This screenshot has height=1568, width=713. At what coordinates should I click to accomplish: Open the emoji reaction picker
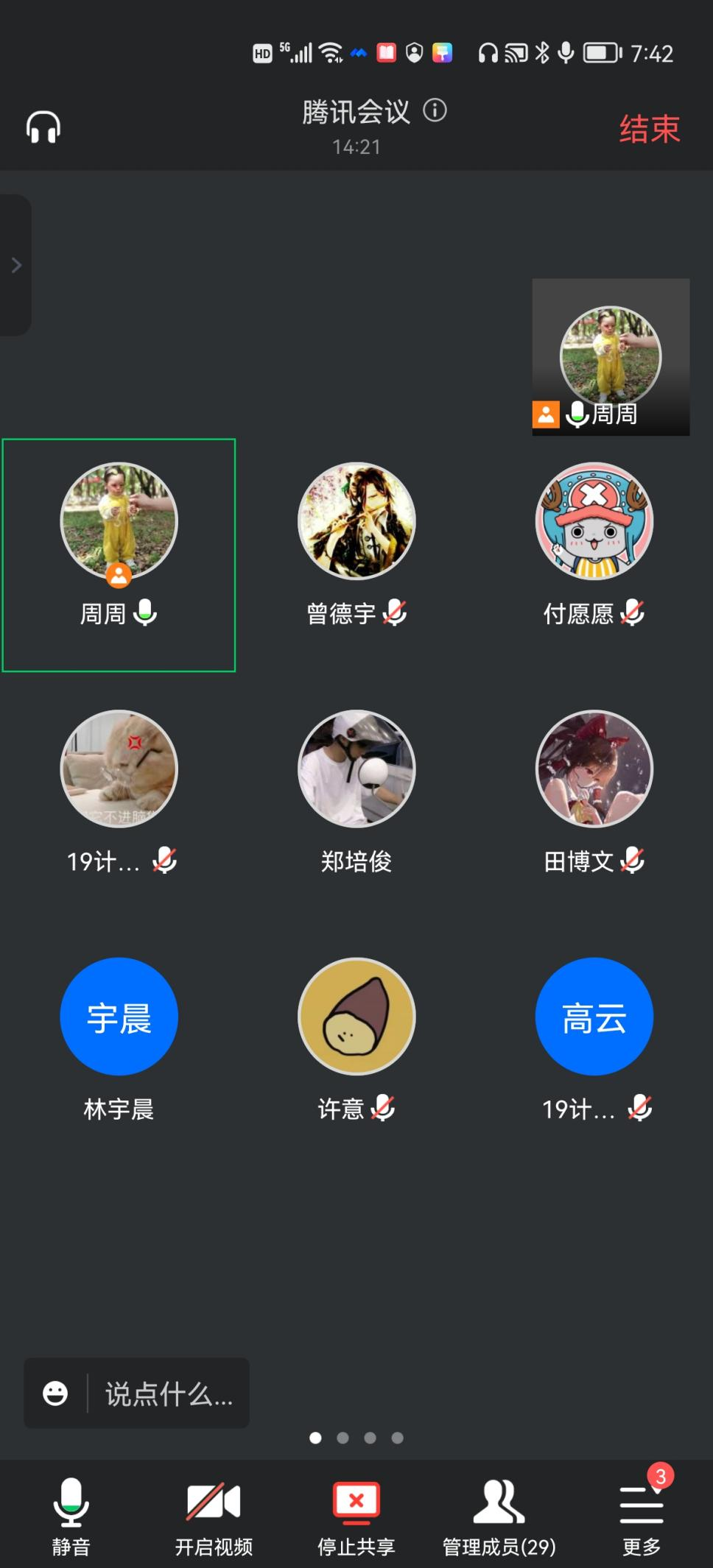click(x=55, y=1394)
